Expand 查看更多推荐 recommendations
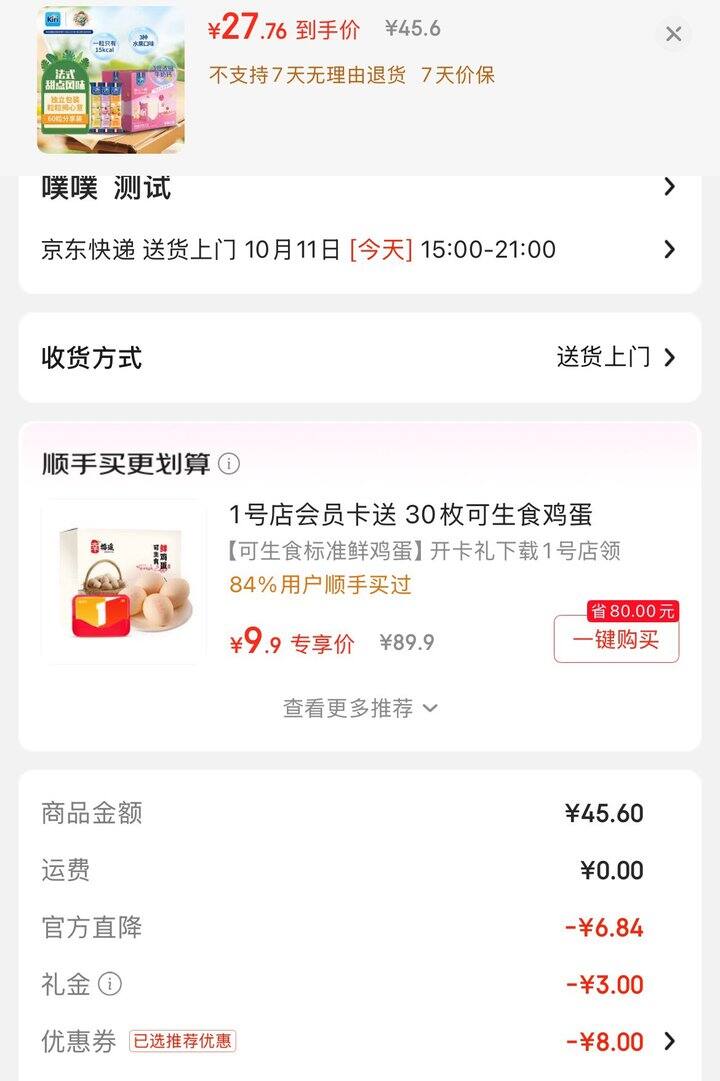The width and height of the screenshot is (720, 1081). [360, 708]
